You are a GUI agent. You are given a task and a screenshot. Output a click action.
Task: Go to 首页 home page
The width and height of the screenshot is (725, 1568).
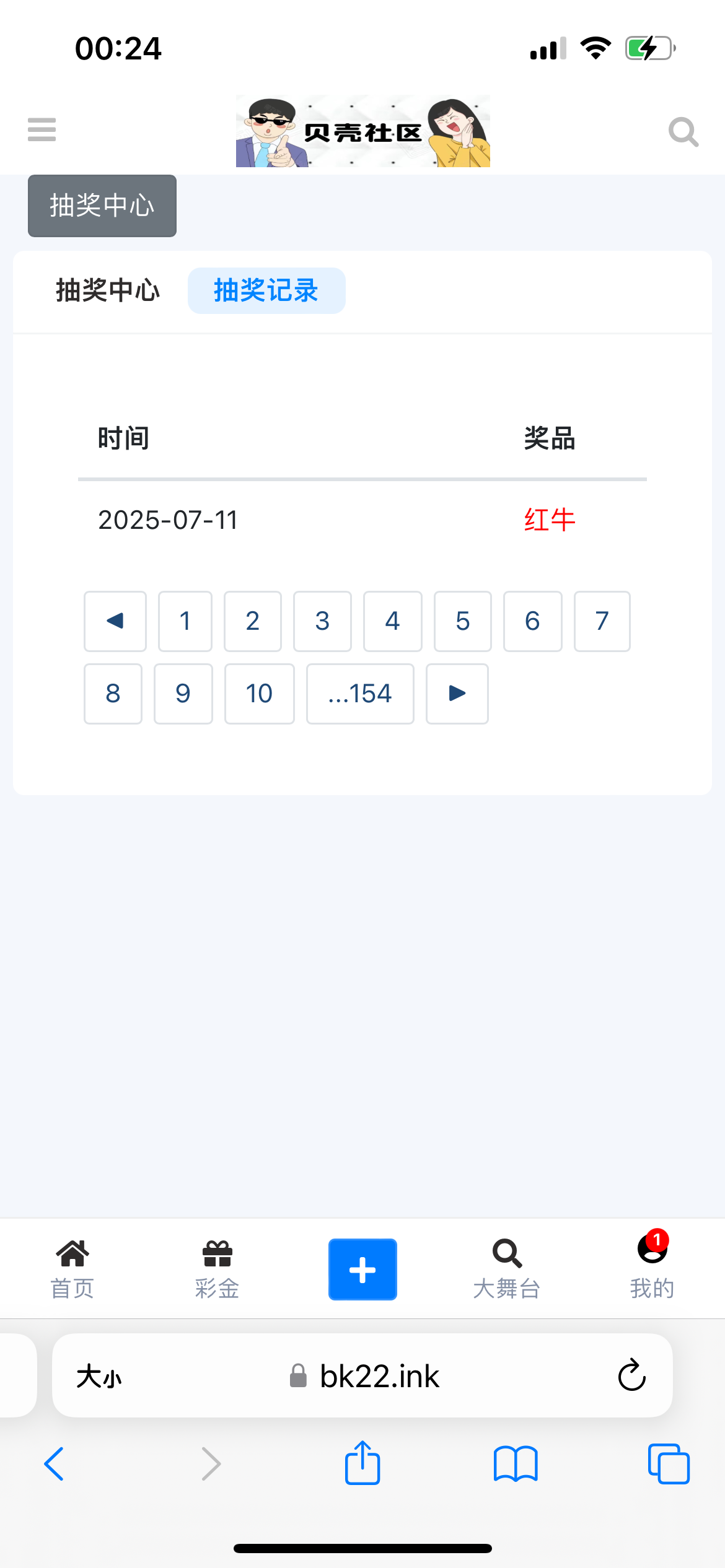71,1266
